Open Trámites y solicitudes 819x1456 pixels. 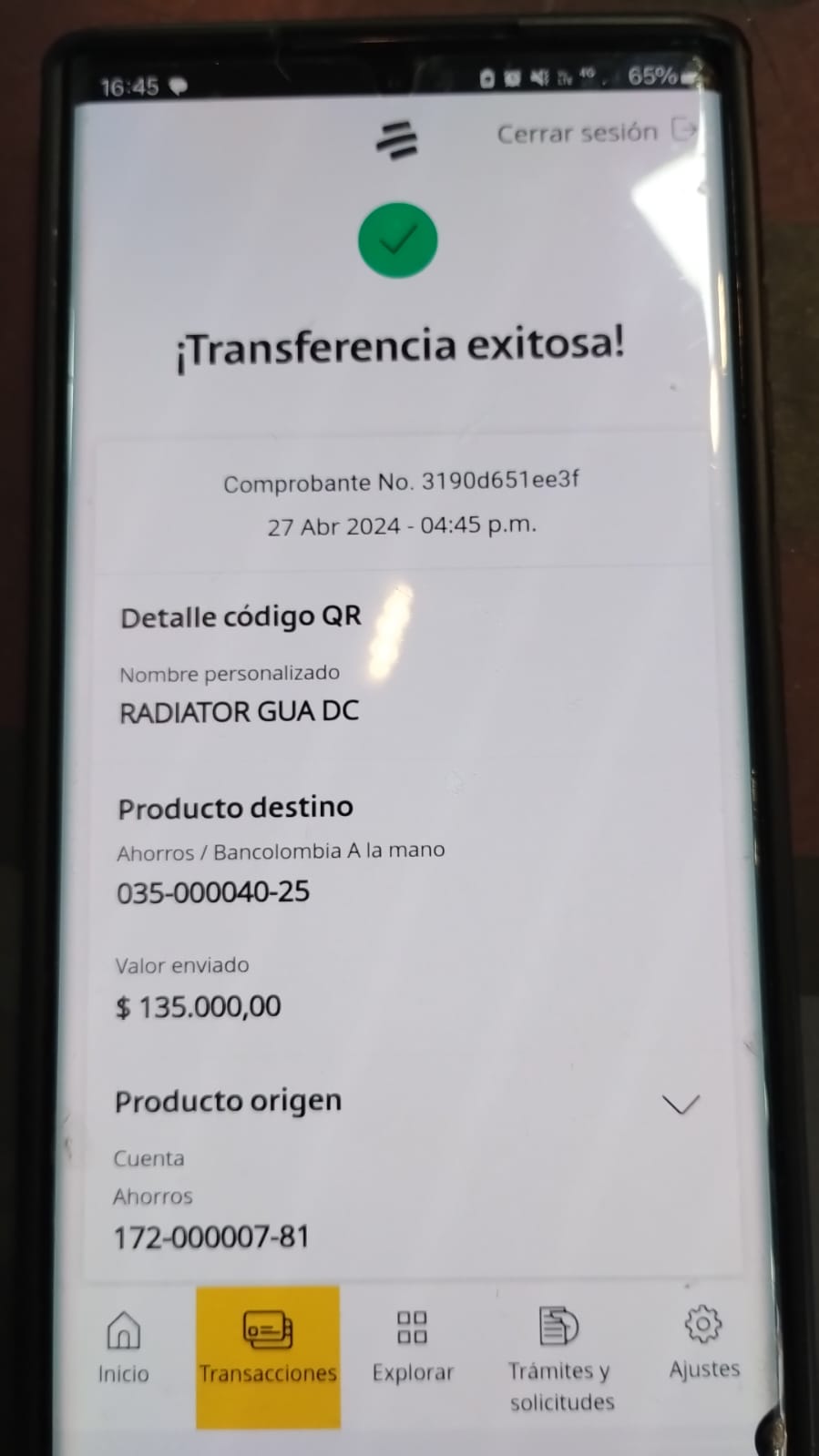[560, 1359]
